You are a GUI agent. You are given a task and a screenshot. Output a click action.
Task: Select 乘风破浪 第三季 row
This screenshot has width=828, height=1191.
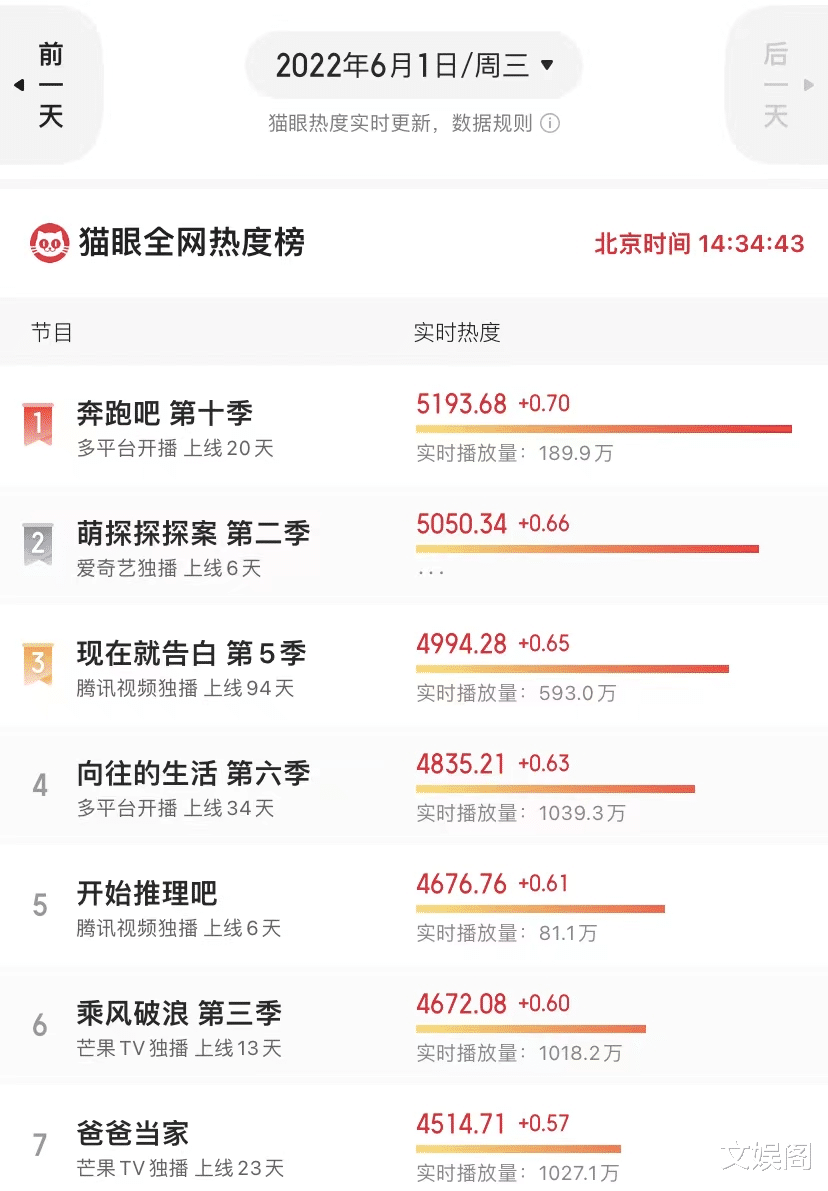tap(179, 1014)
